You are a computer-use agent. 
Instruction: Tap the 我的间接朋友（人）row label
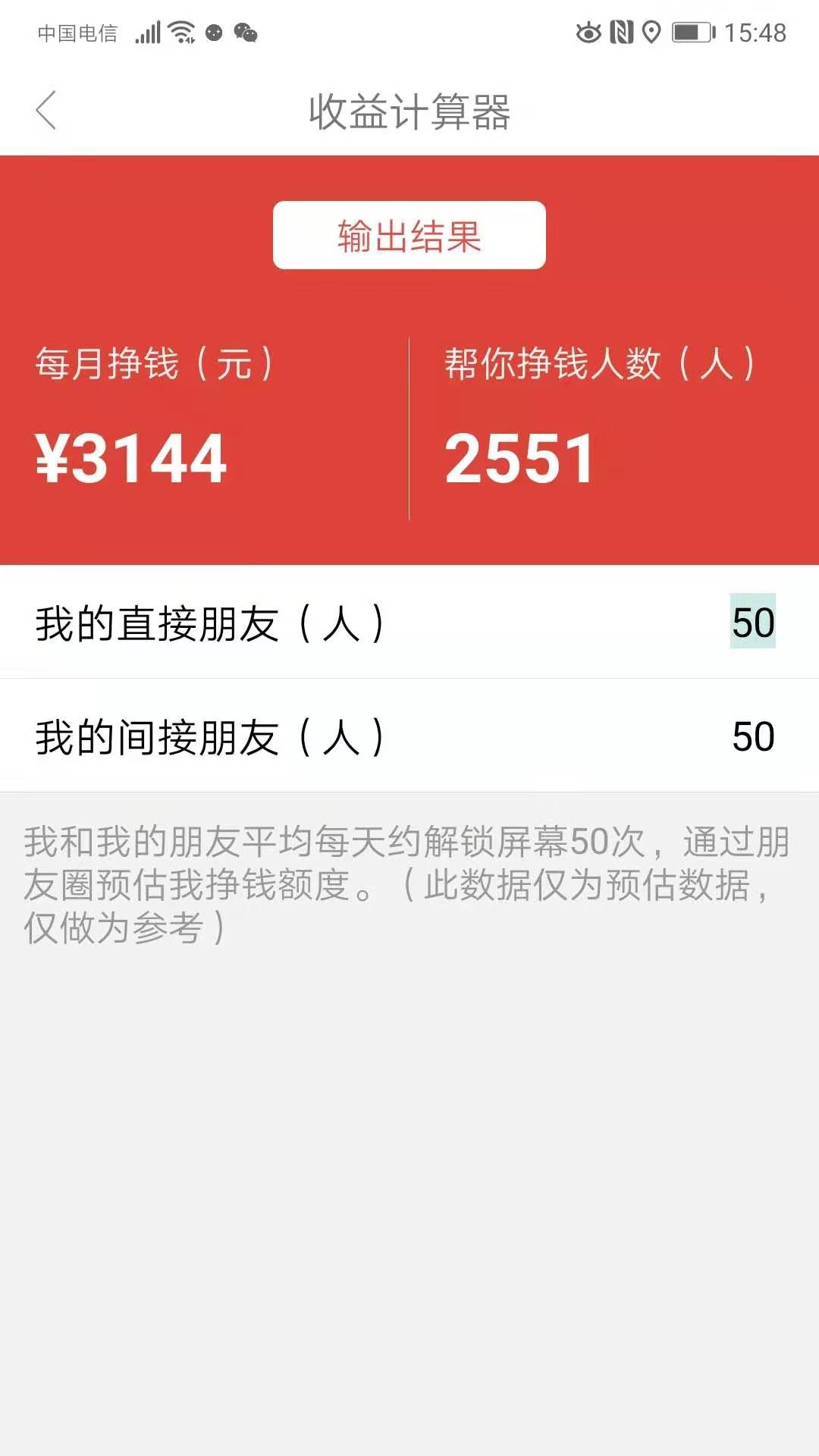click(211, 734)
